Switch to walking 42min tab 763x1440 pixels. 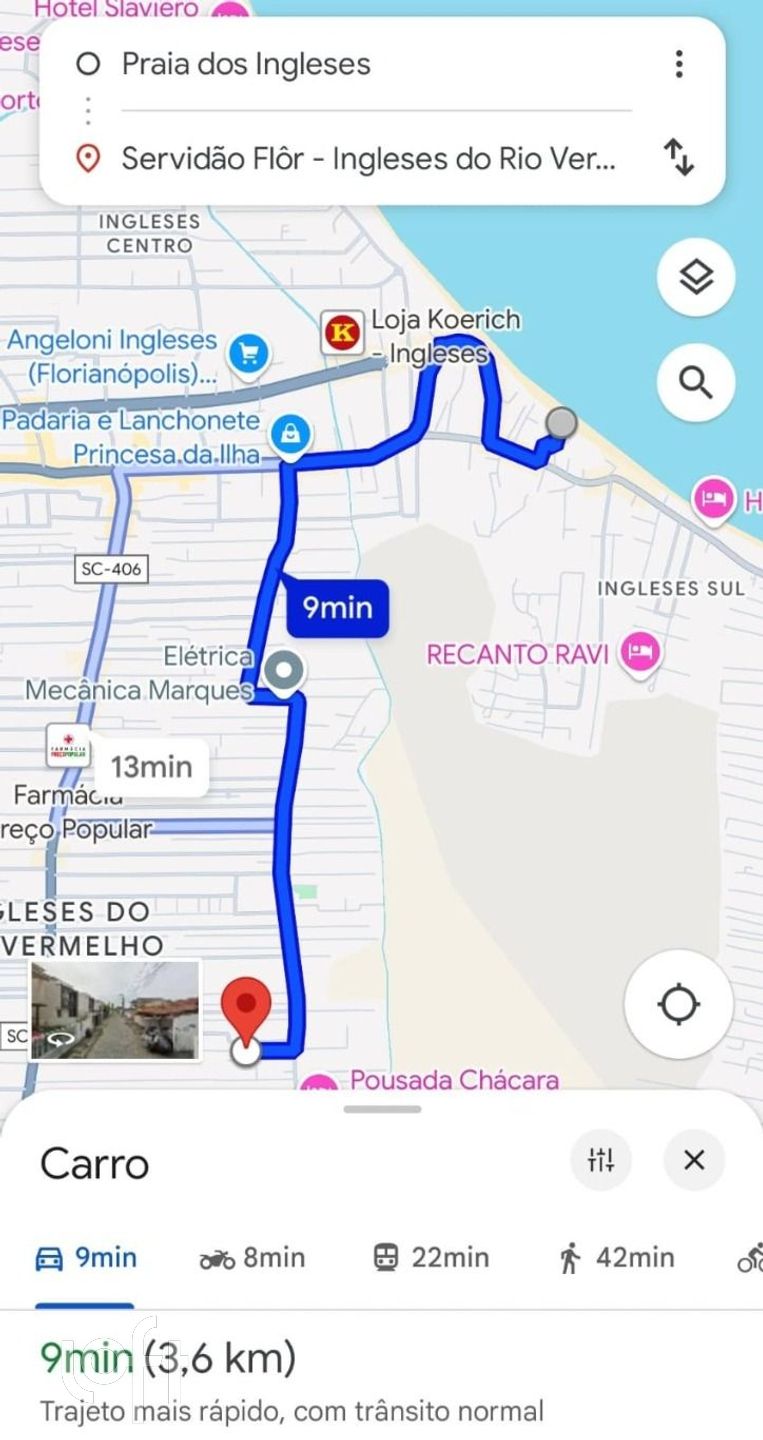tap(616, 1258)
